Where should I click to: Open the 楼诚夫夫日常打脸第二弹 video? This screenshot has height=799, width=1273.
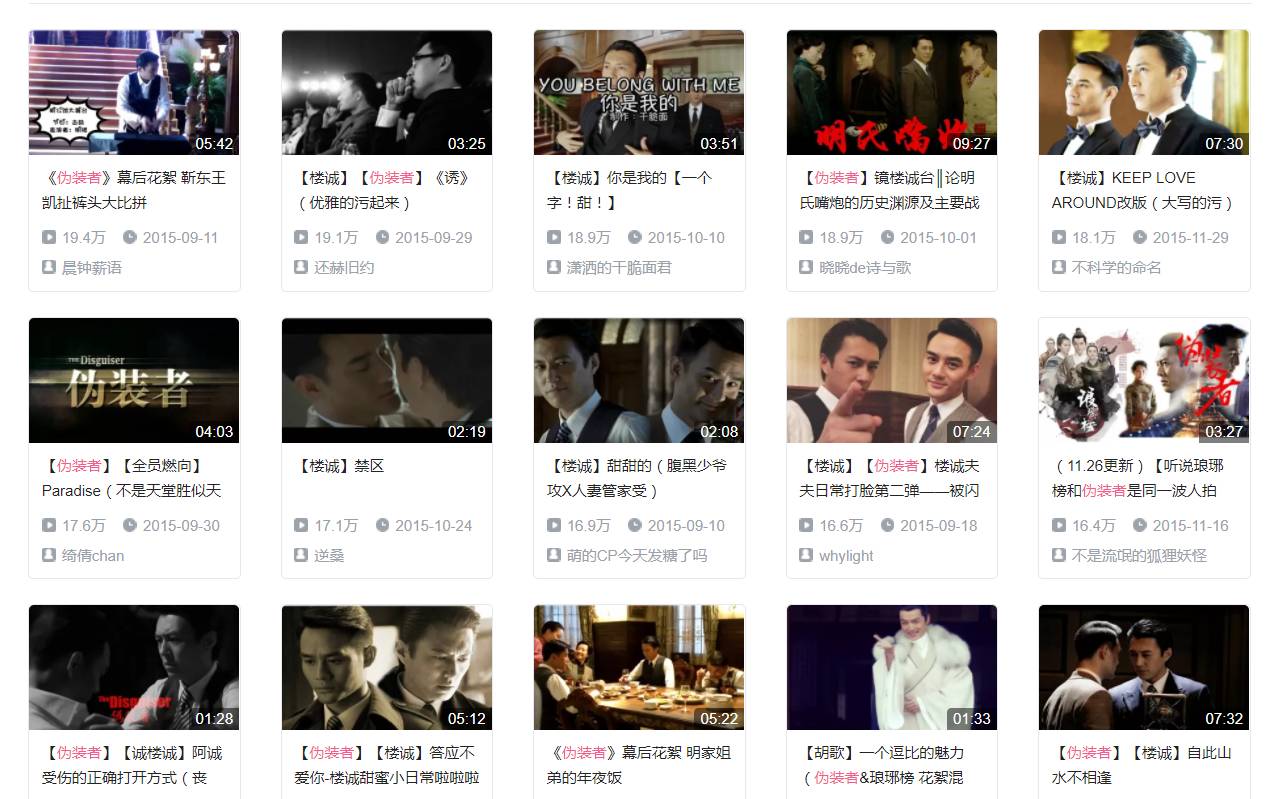pyautogui.click(x=892, y=380)
